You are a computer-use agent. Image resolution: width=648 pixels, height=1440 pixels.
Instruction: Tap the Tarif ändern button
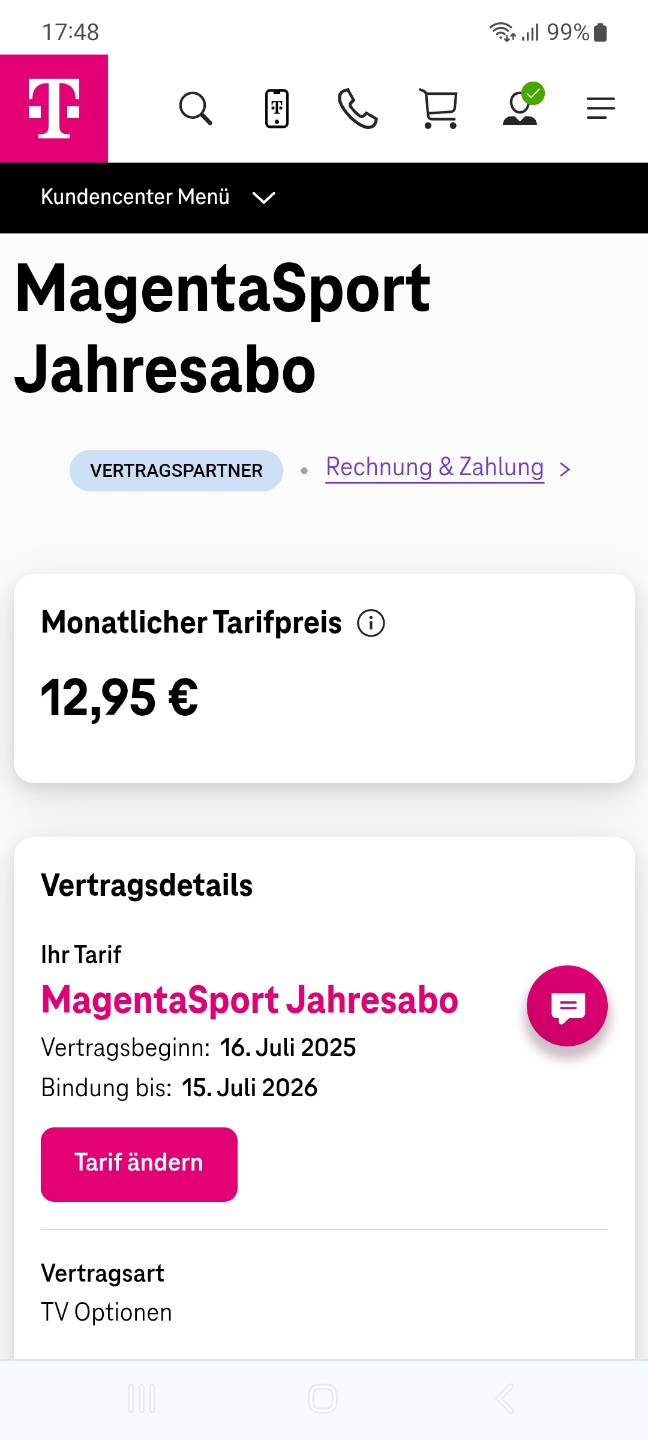click(139, 1164)
